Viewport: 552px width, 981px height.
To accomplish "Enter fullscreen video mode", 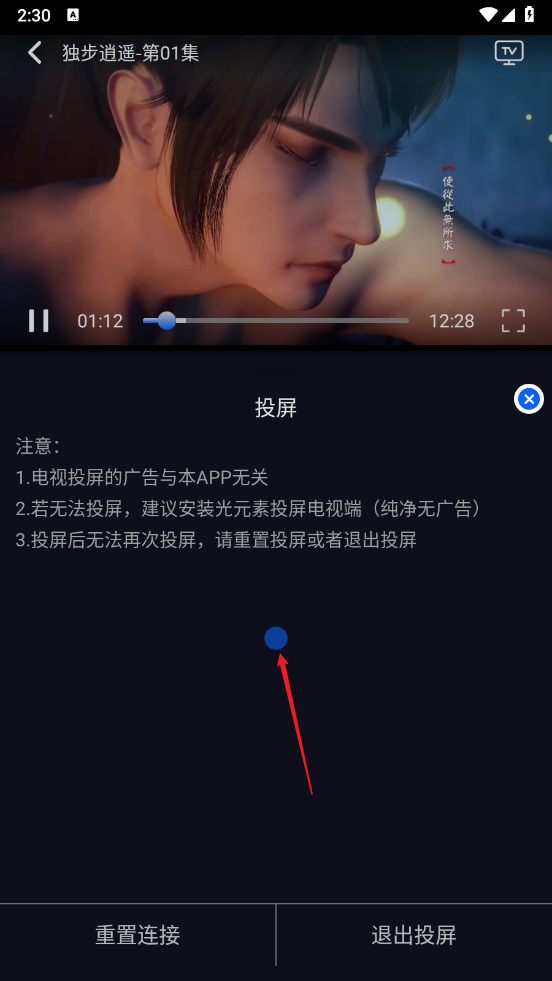I will click(513, 320).
